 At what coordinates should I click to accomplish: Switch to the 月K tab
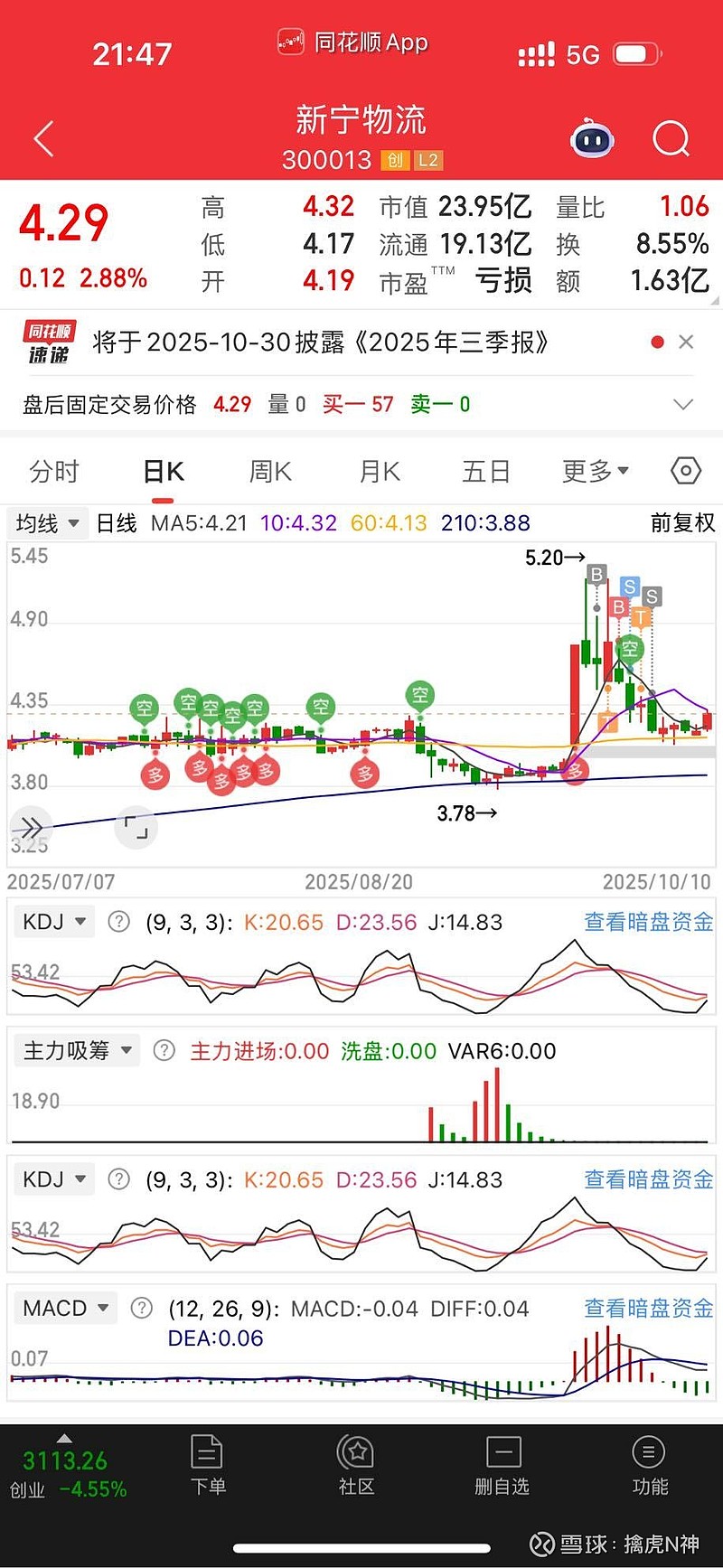click(x=380, y=472)
